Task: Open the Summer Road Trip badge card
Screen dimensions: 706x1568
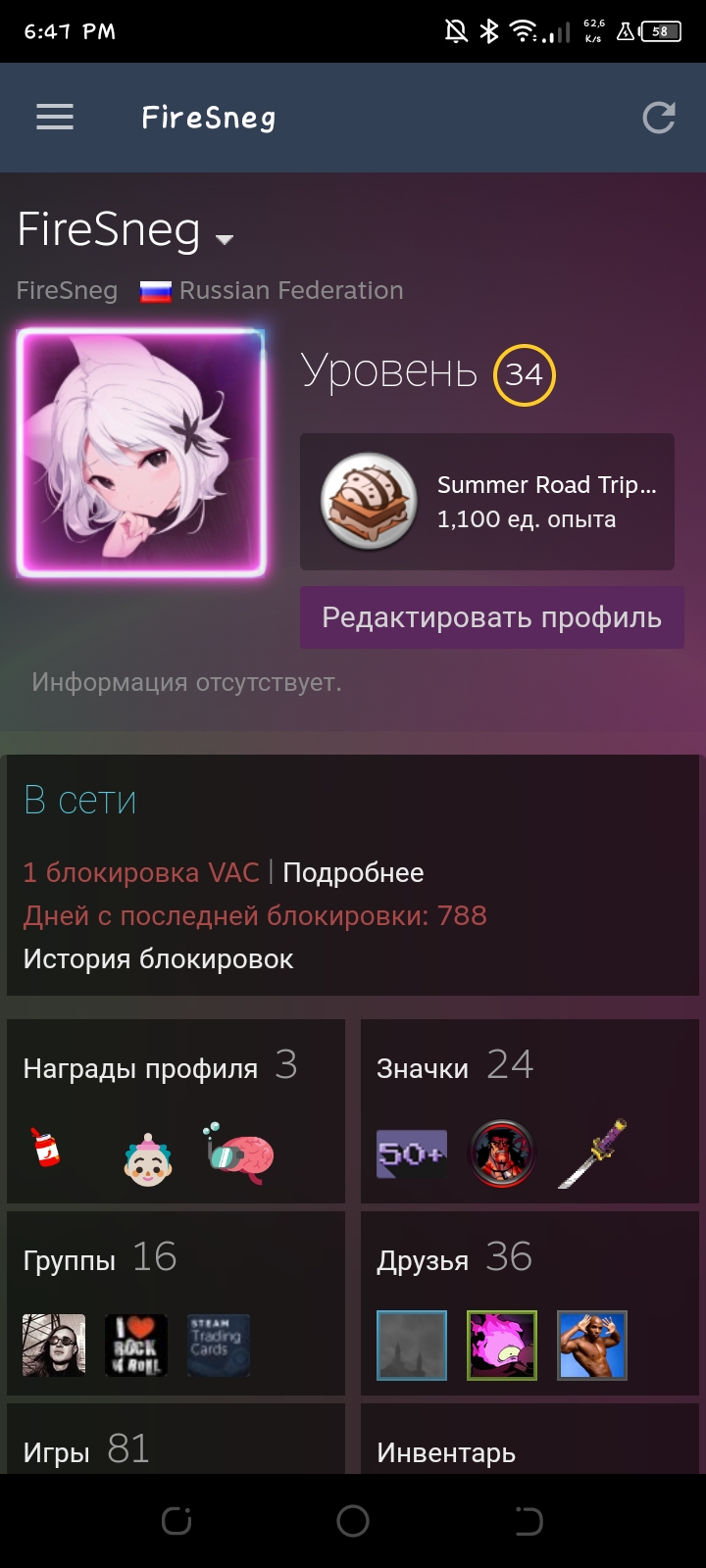Action: 487,502
